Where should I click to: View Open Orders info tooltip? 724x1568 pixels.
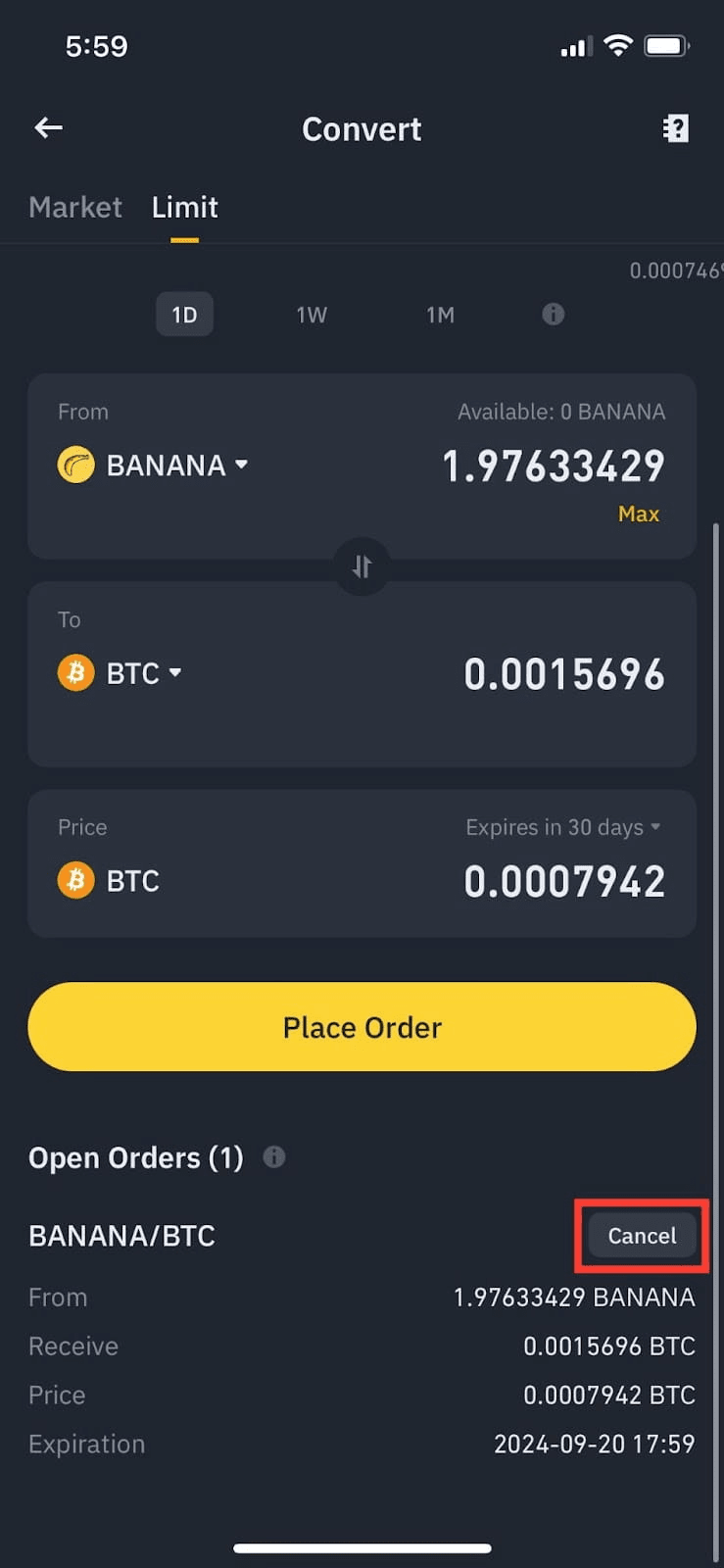(274, 1157)
